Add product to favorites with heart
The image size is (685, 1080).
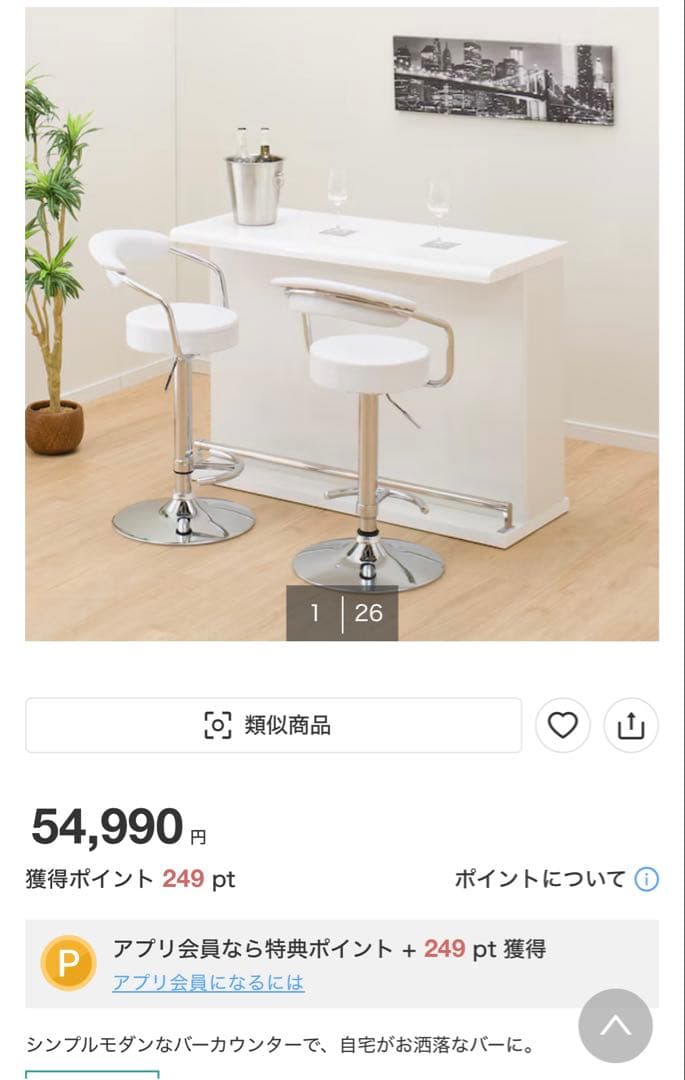pyautogui.click(x=562, y=725)
